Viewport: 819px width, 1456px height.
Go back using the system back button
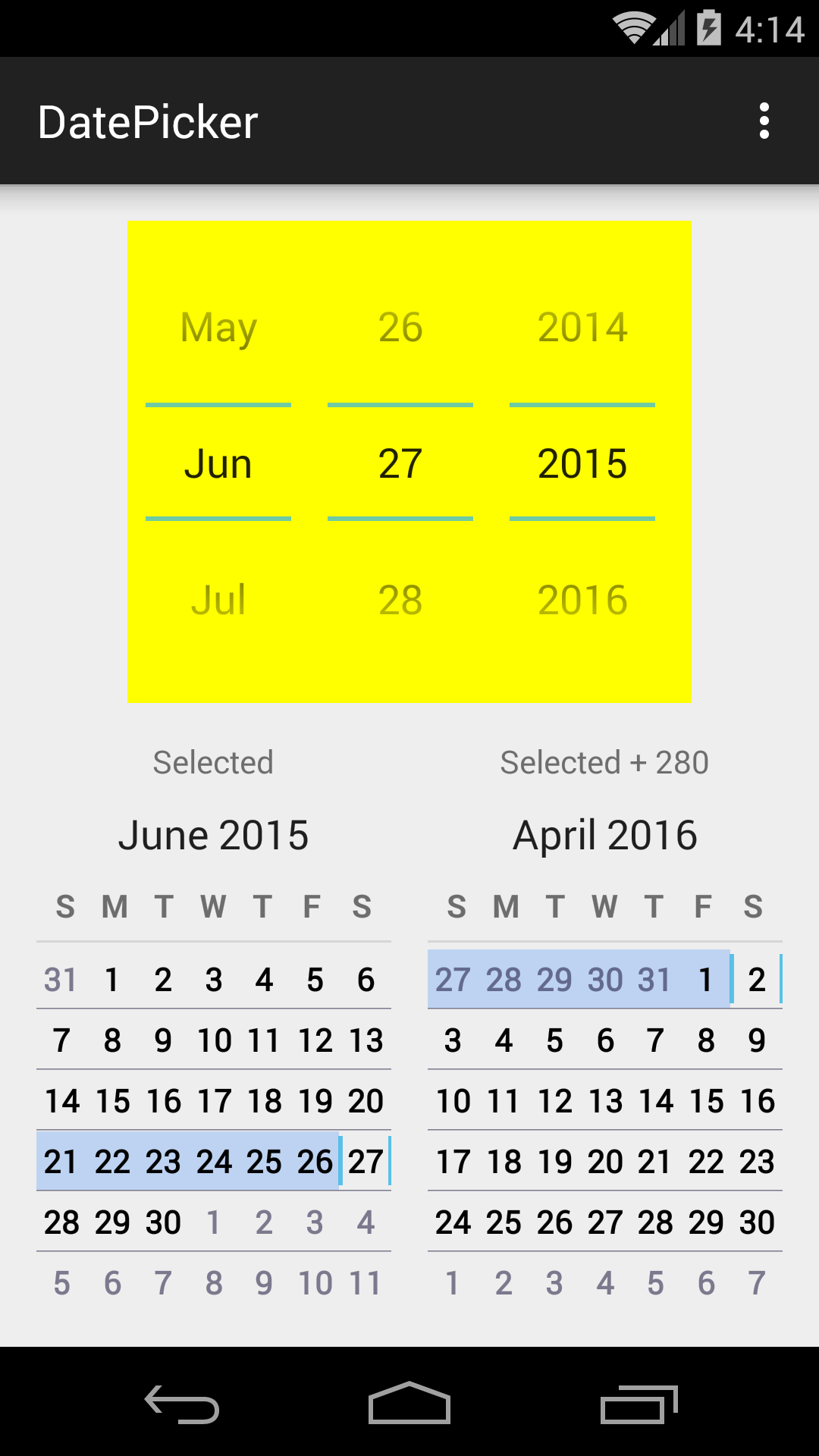pos(182,1403)
